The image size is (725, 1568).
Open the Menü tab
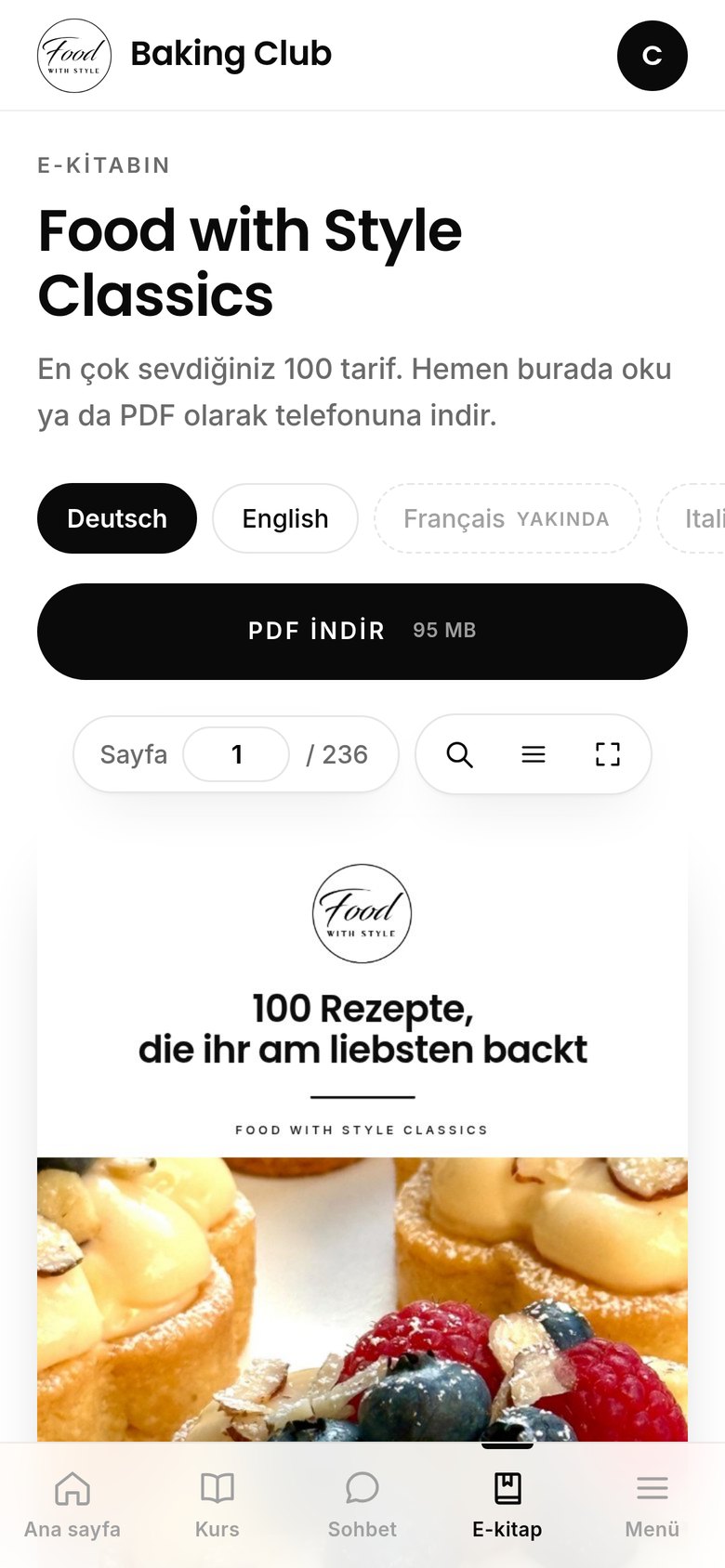coord(652,1505)
